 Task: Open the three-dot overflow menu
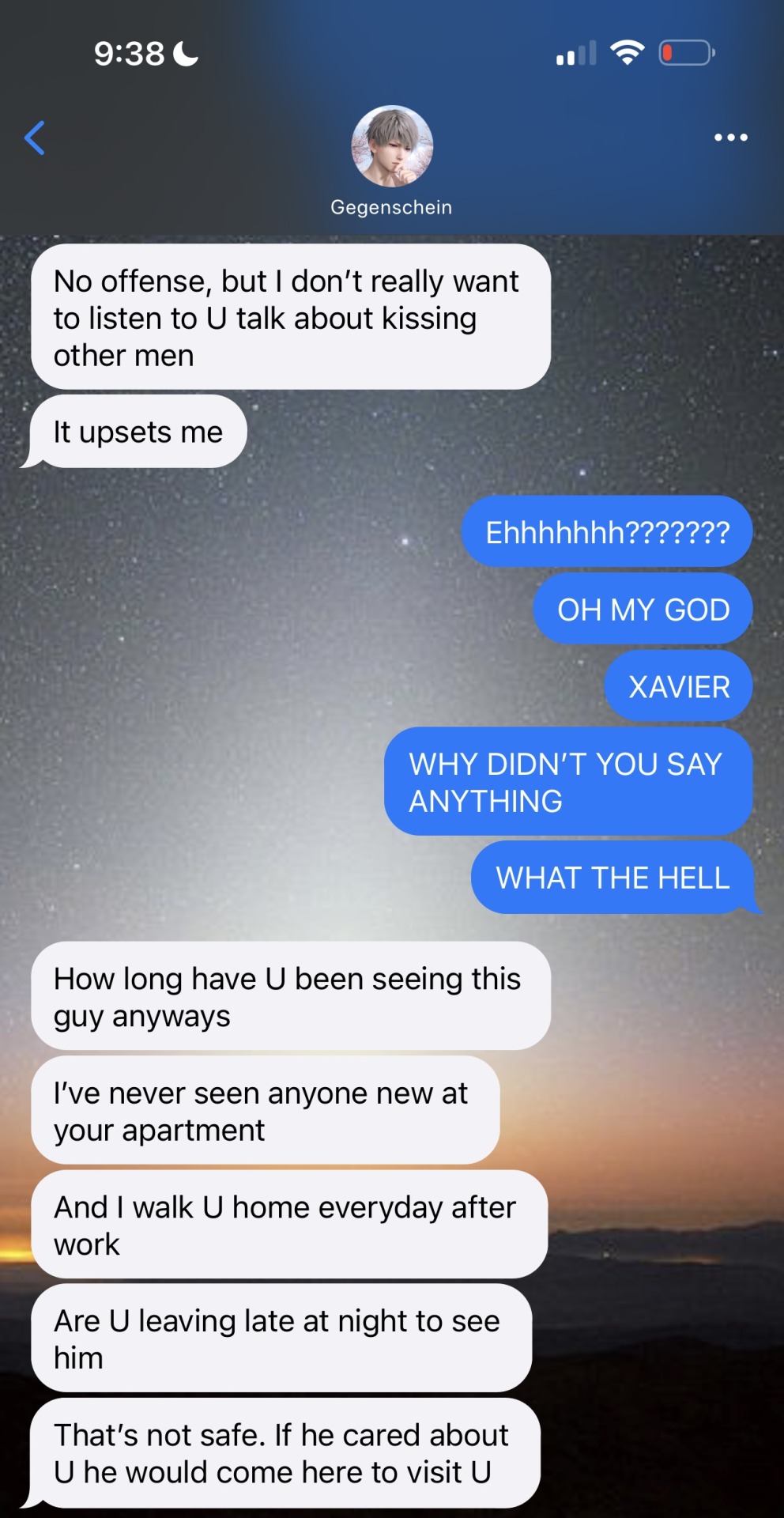(x=730, y=138)
